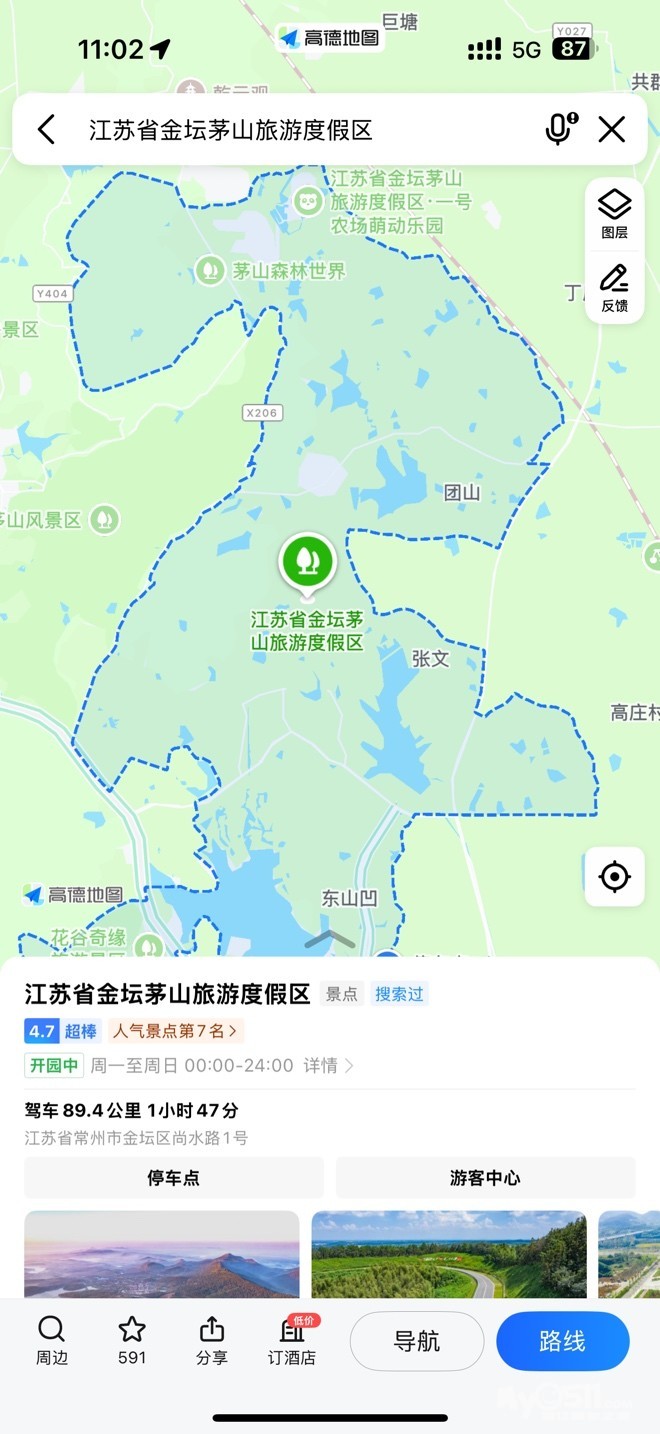Tap the search field showing 江苏省金坛茅山旅游度假区

[x=300, y=129]
